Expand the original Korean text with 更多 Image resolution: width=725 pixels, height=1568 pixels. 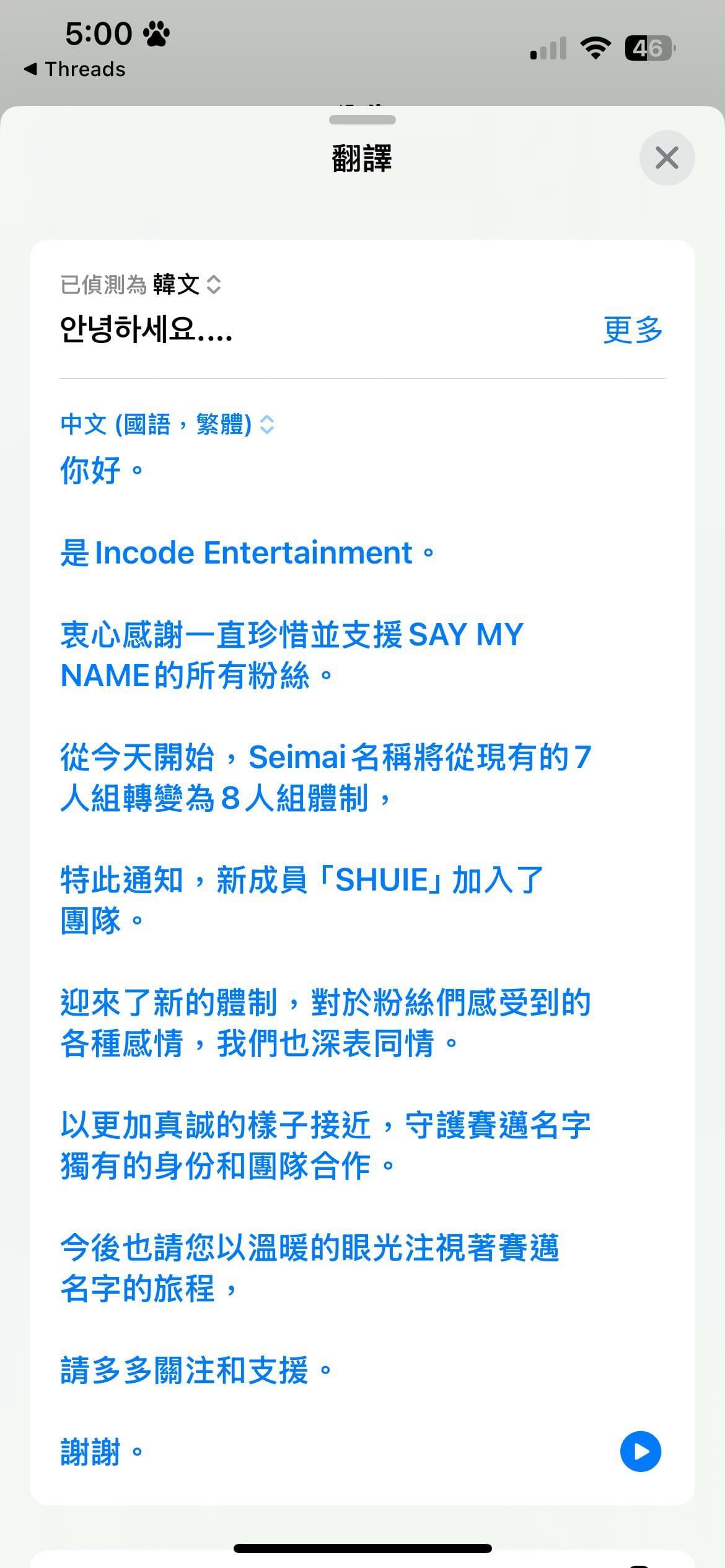click(x=633, y=329)
